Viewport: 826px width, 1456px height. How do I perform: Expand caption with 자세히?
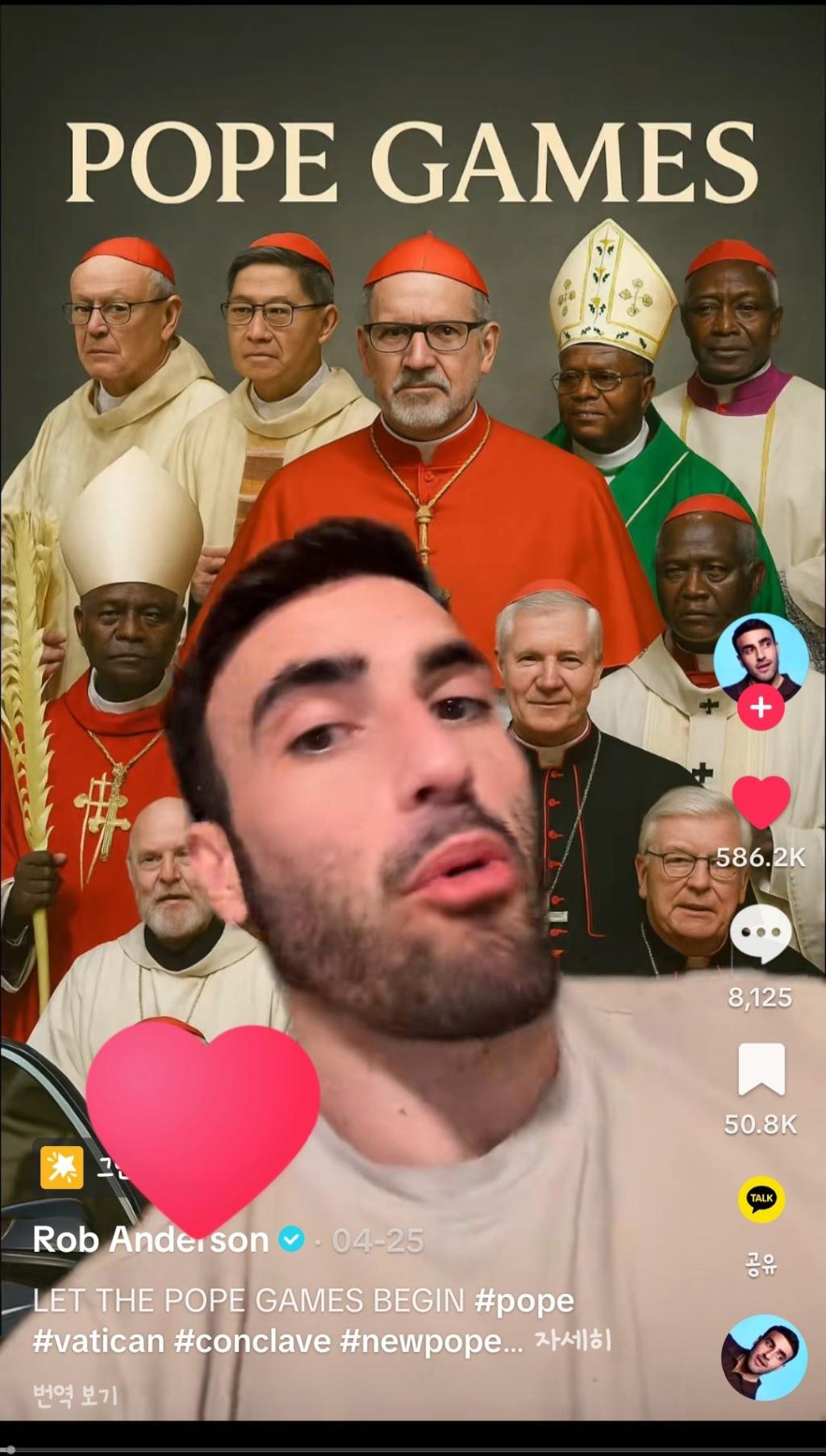pos(573,1341)
